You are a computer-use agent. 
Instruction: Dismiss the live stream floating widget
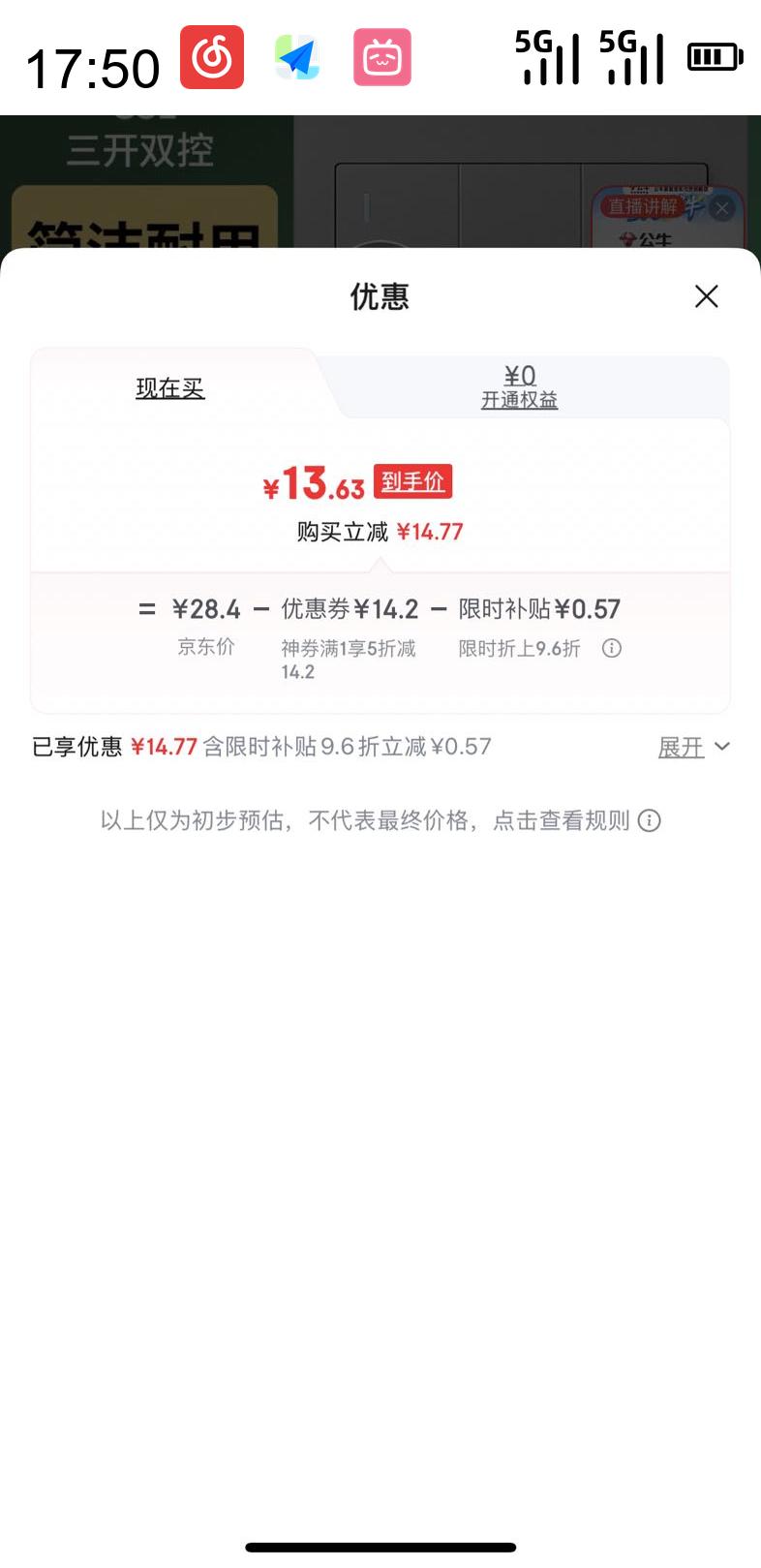721,207
